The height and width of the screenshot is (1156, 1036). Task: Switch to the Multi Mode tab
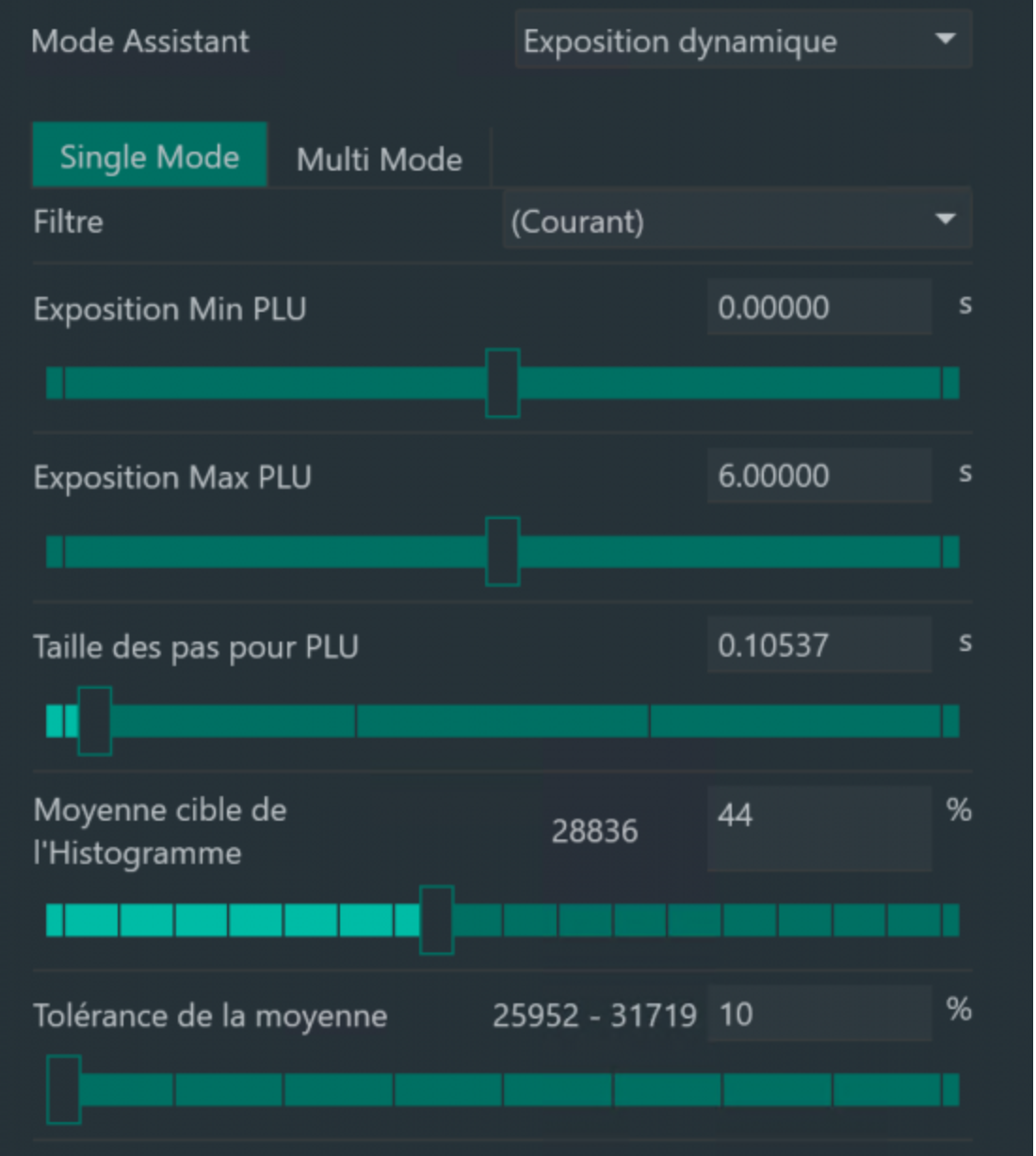pos(379,158)
